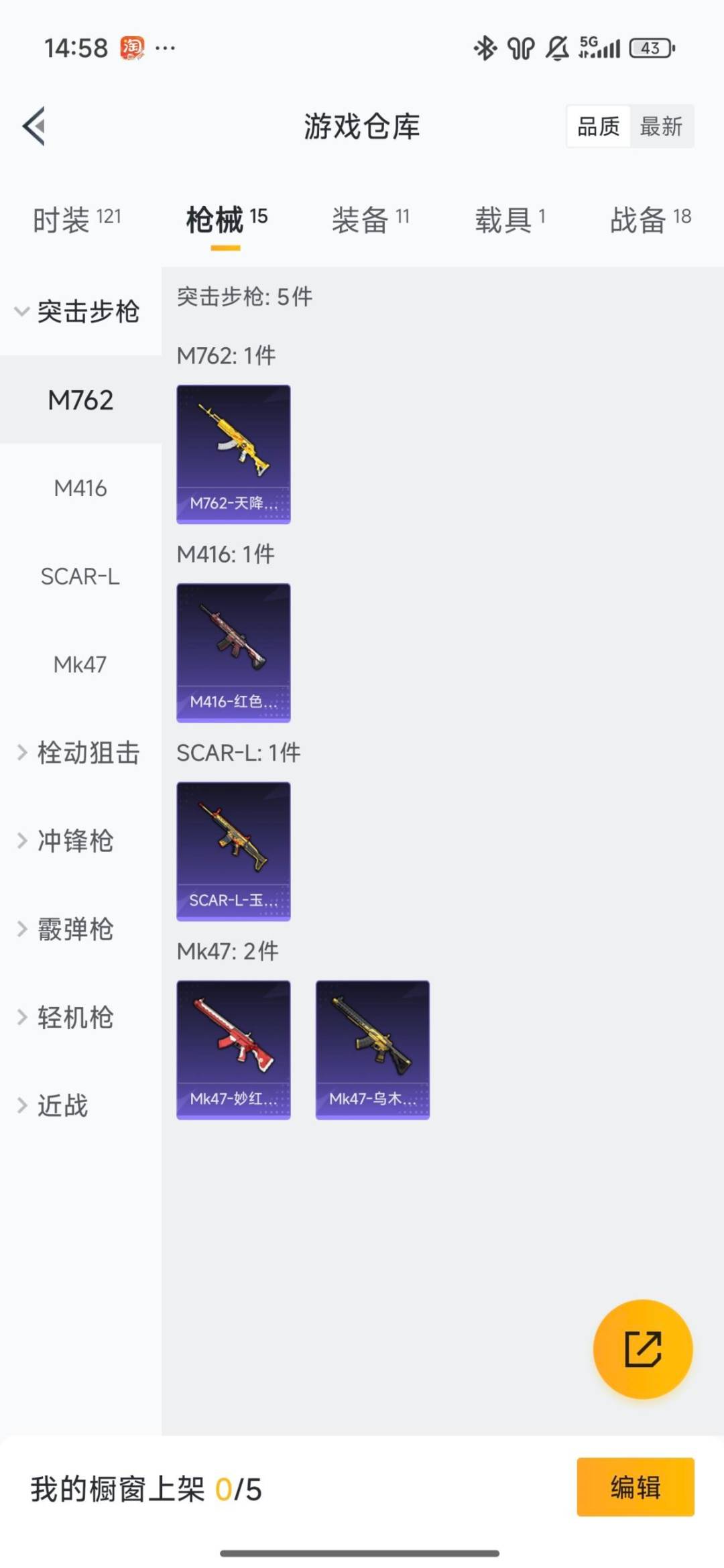The image size is (724, 1568).
Task: Switch sidebar selection to M416
Action: (80, 489)
